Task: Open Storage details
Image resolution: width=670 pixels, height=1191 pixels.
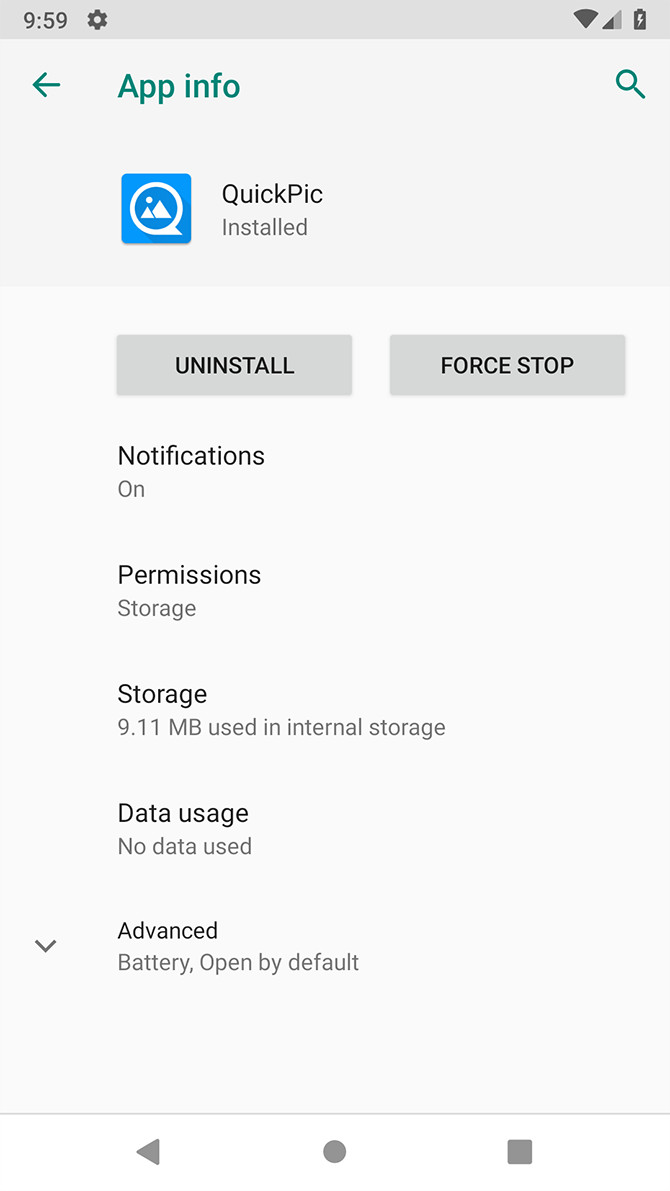Action: 280,709
